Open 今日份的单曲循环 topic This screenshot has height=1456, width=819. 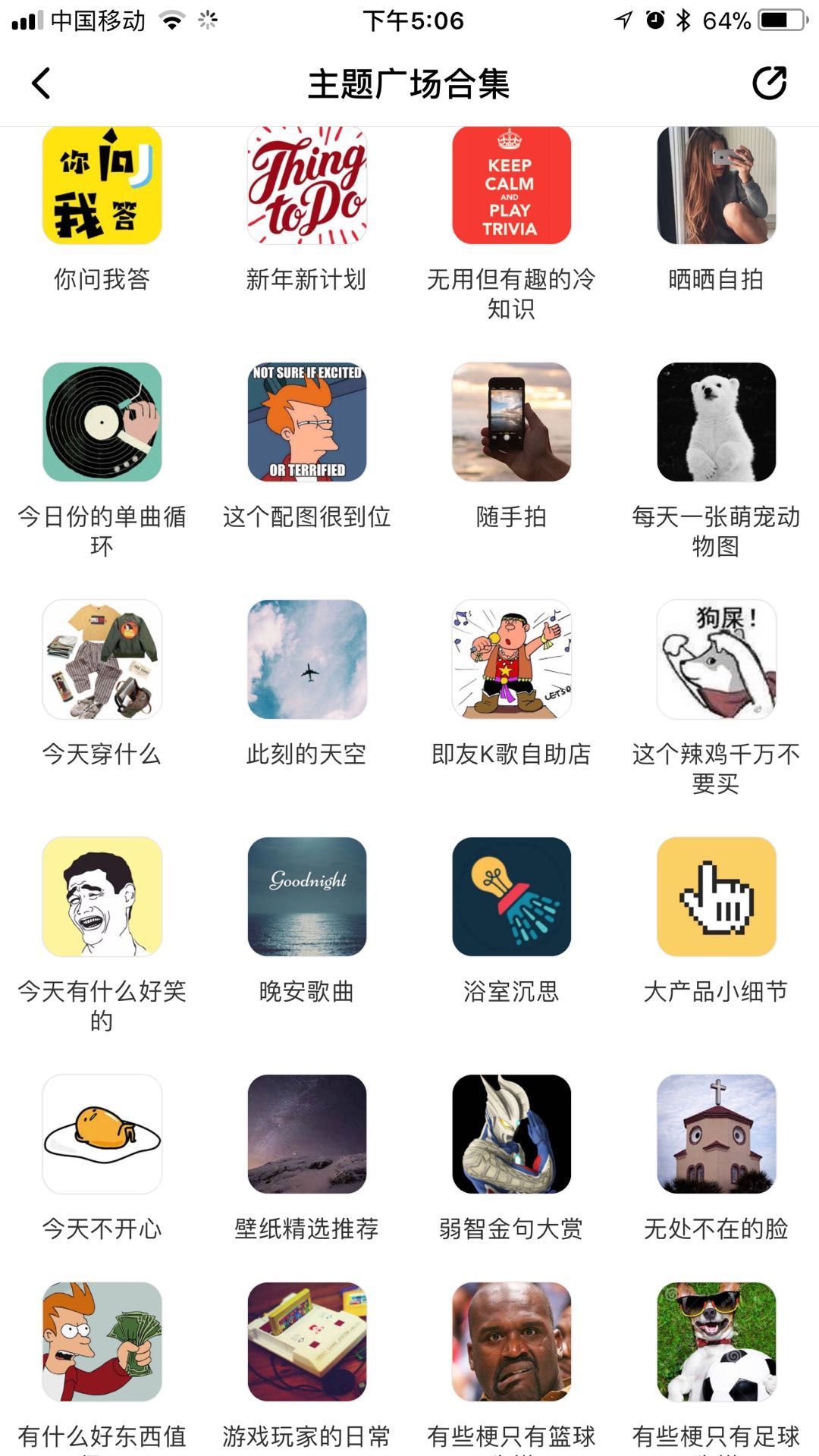point(102,422)
